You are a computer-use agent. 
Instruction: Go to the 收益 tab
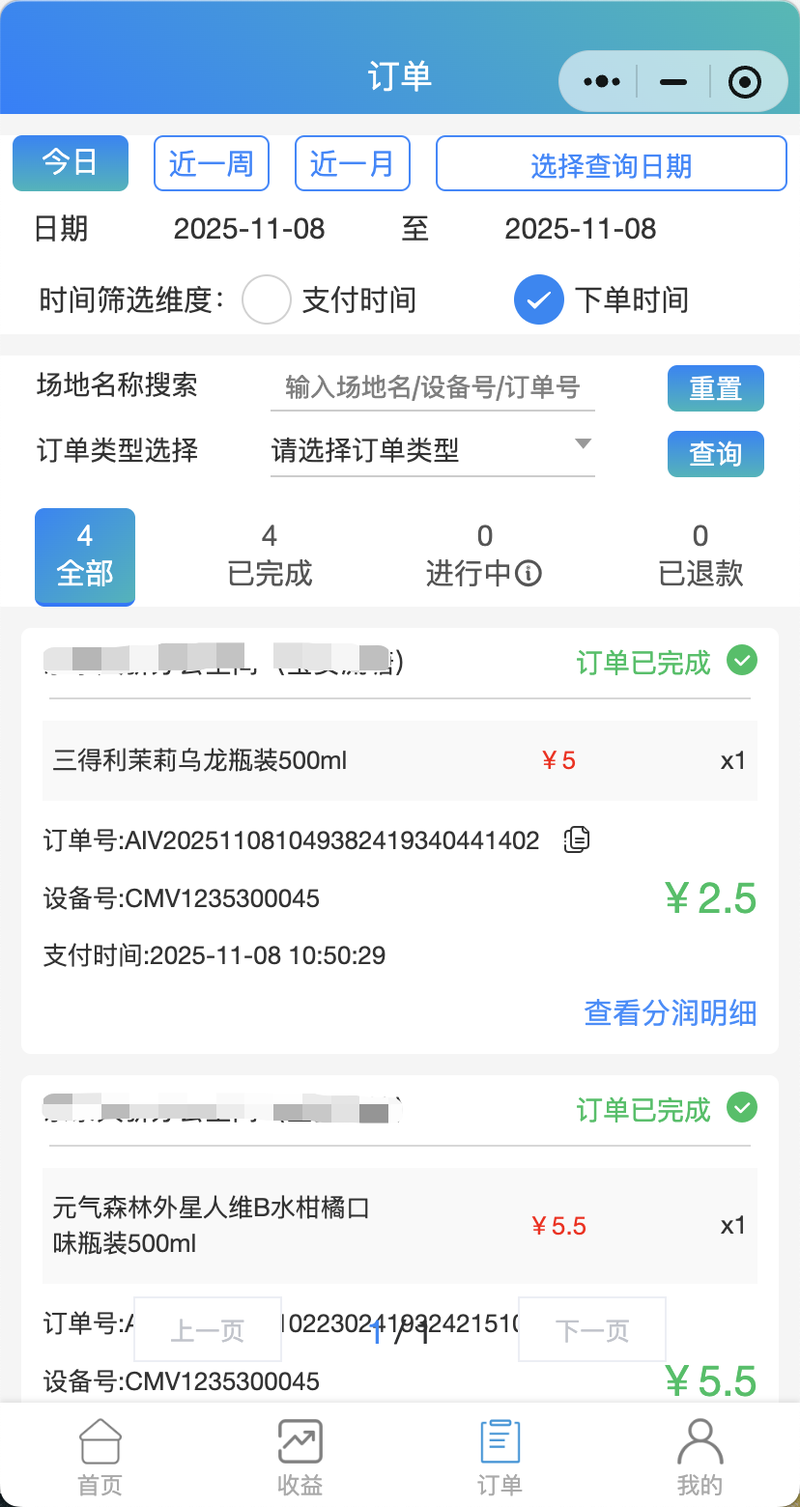300,1457
